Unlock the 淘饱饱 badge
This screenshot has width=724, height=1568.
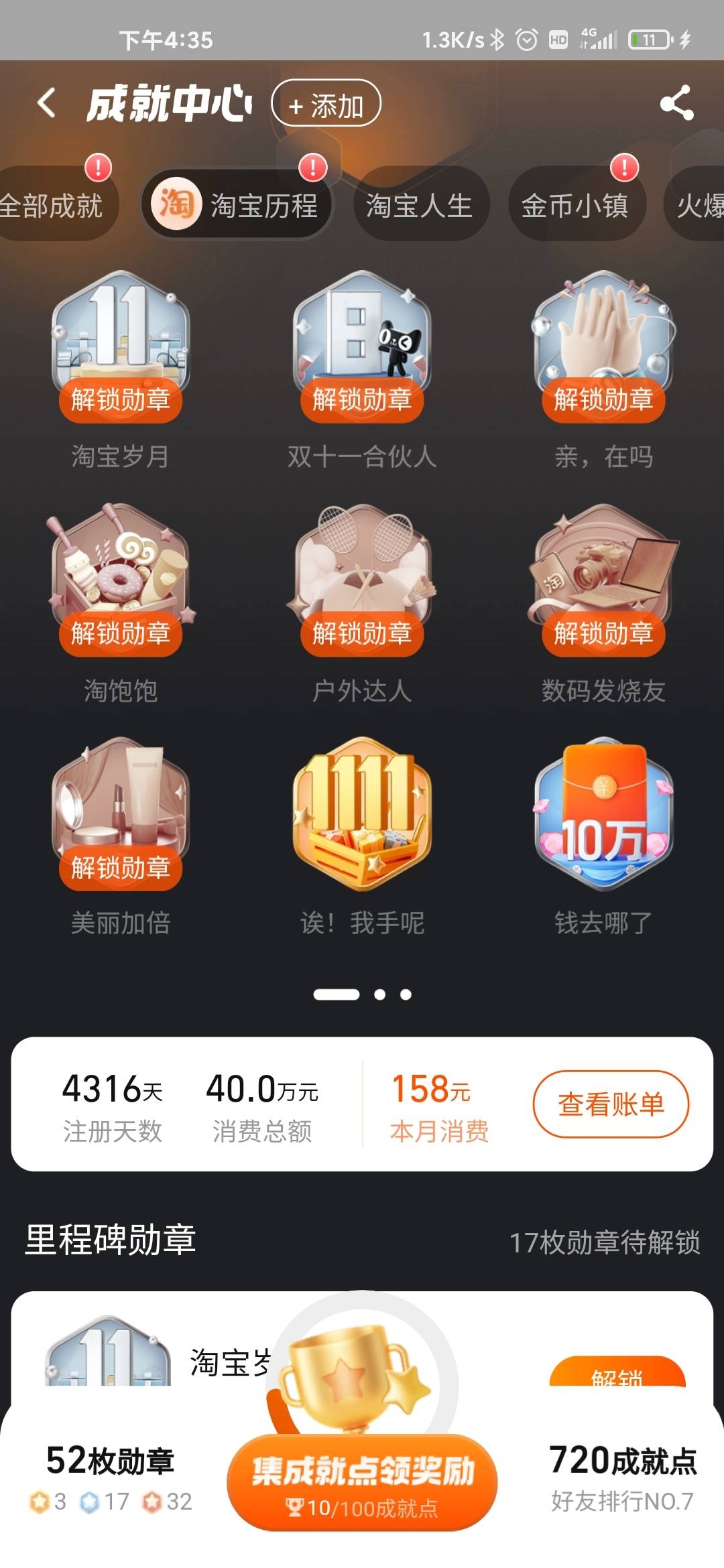point(121,633)
